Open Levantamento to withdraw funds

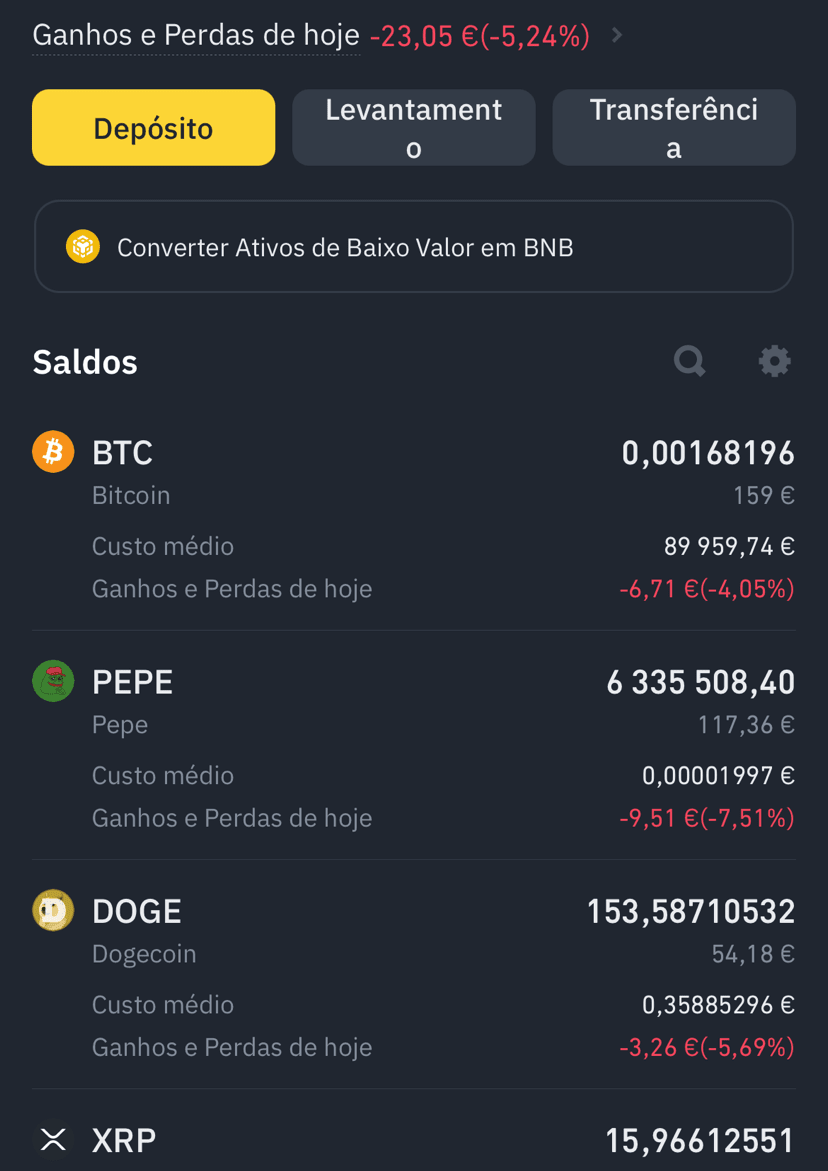click(x=414, y=128)
